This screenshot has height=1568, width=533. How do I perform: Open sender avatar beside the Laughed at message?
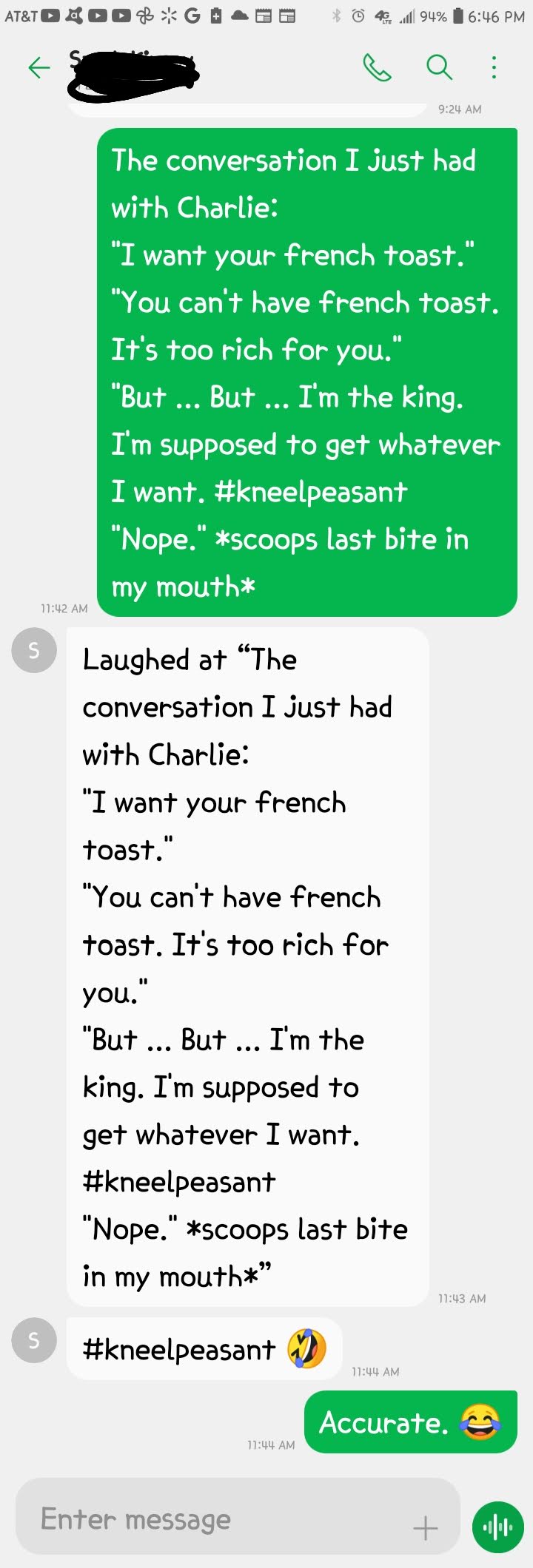click(x=34, y=650)
